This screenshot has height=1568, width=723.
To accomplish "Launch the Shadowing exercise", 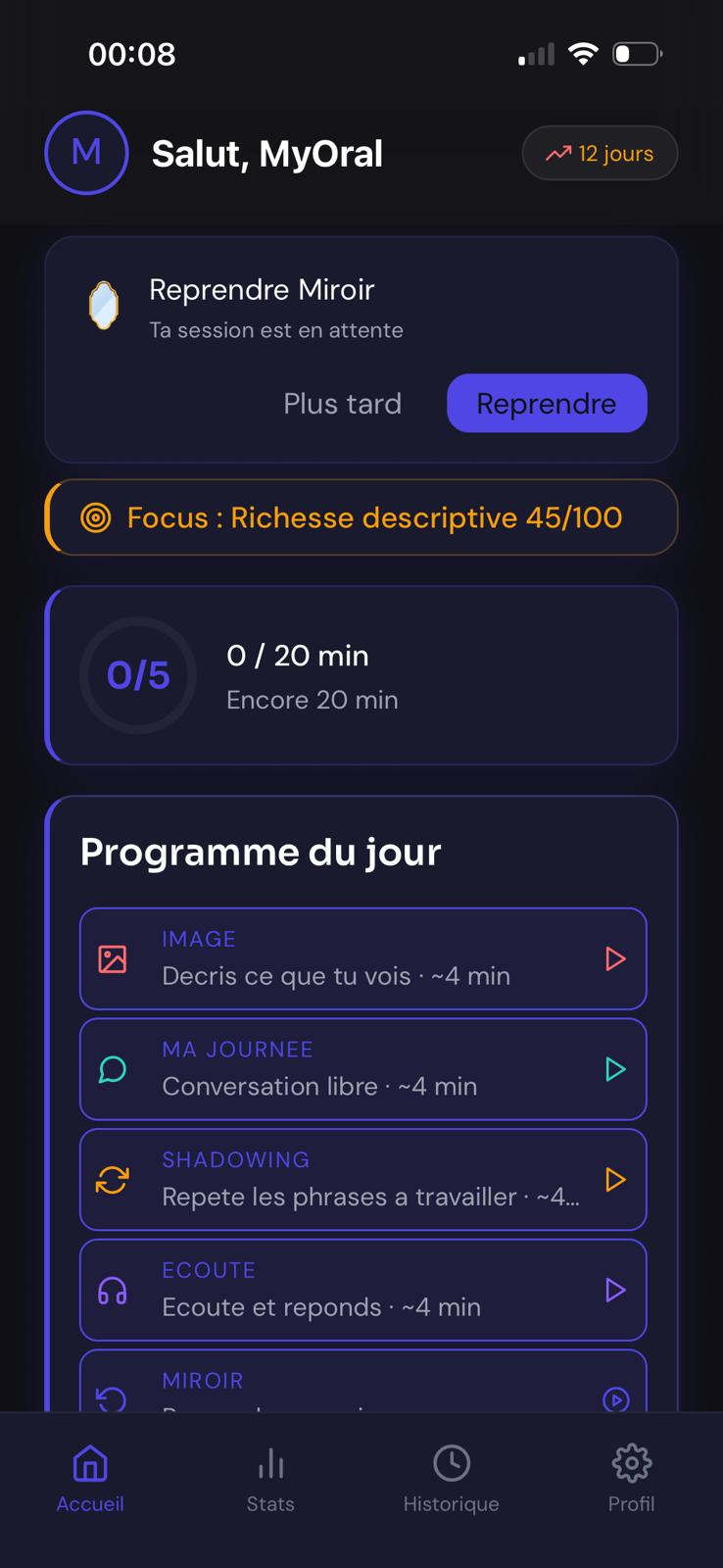I will click(362, 1180).
